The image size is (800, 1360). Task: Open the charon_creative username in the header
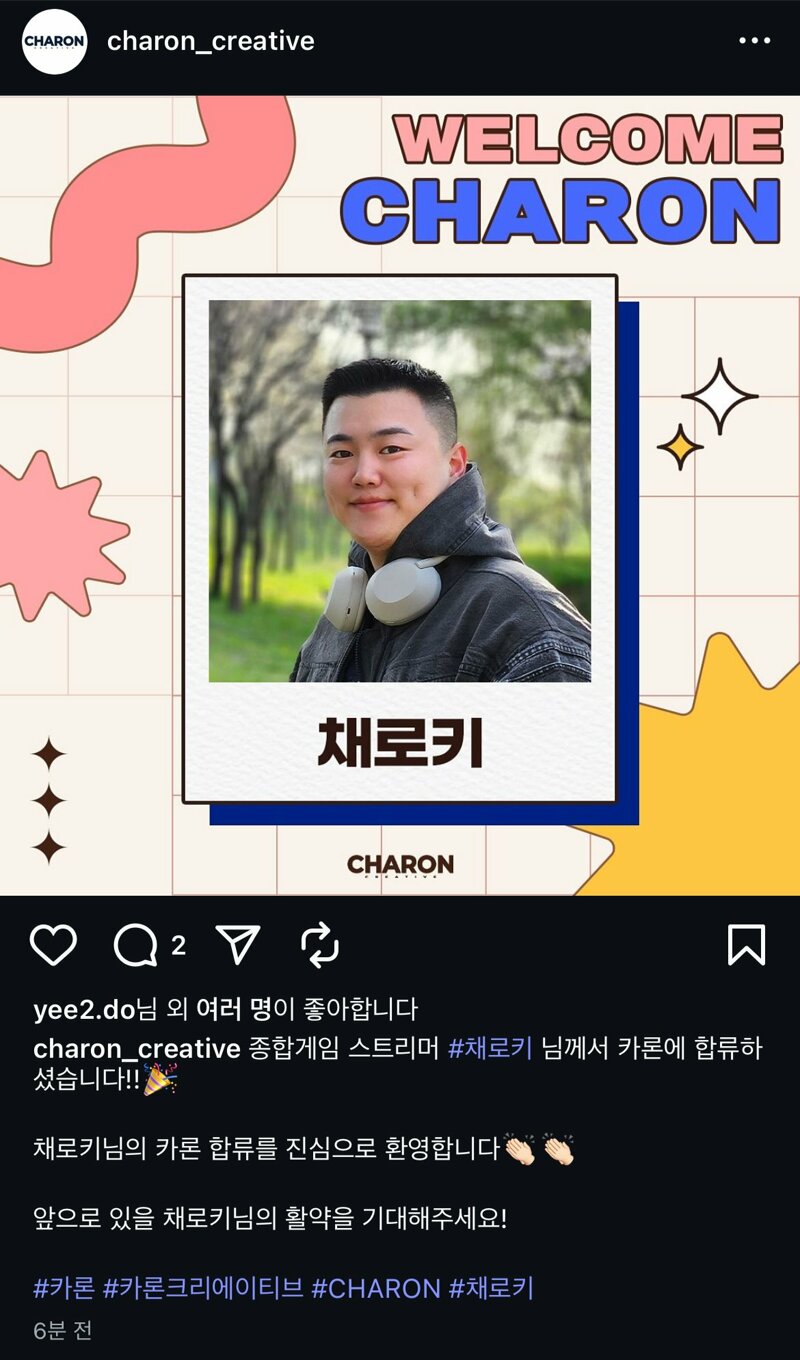pyautogui.click(x=211, y=41)
